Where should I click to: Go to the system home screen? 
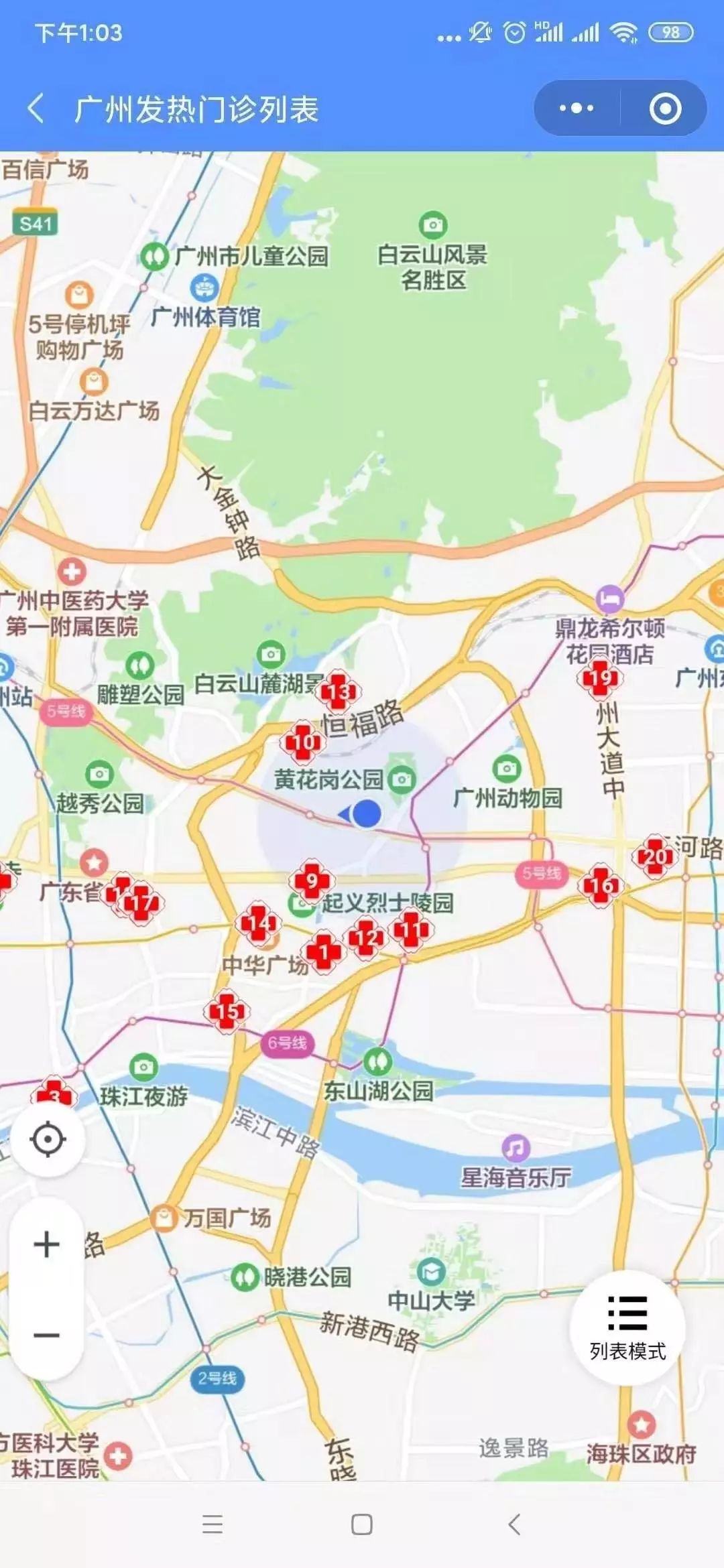click(362, 1524)
